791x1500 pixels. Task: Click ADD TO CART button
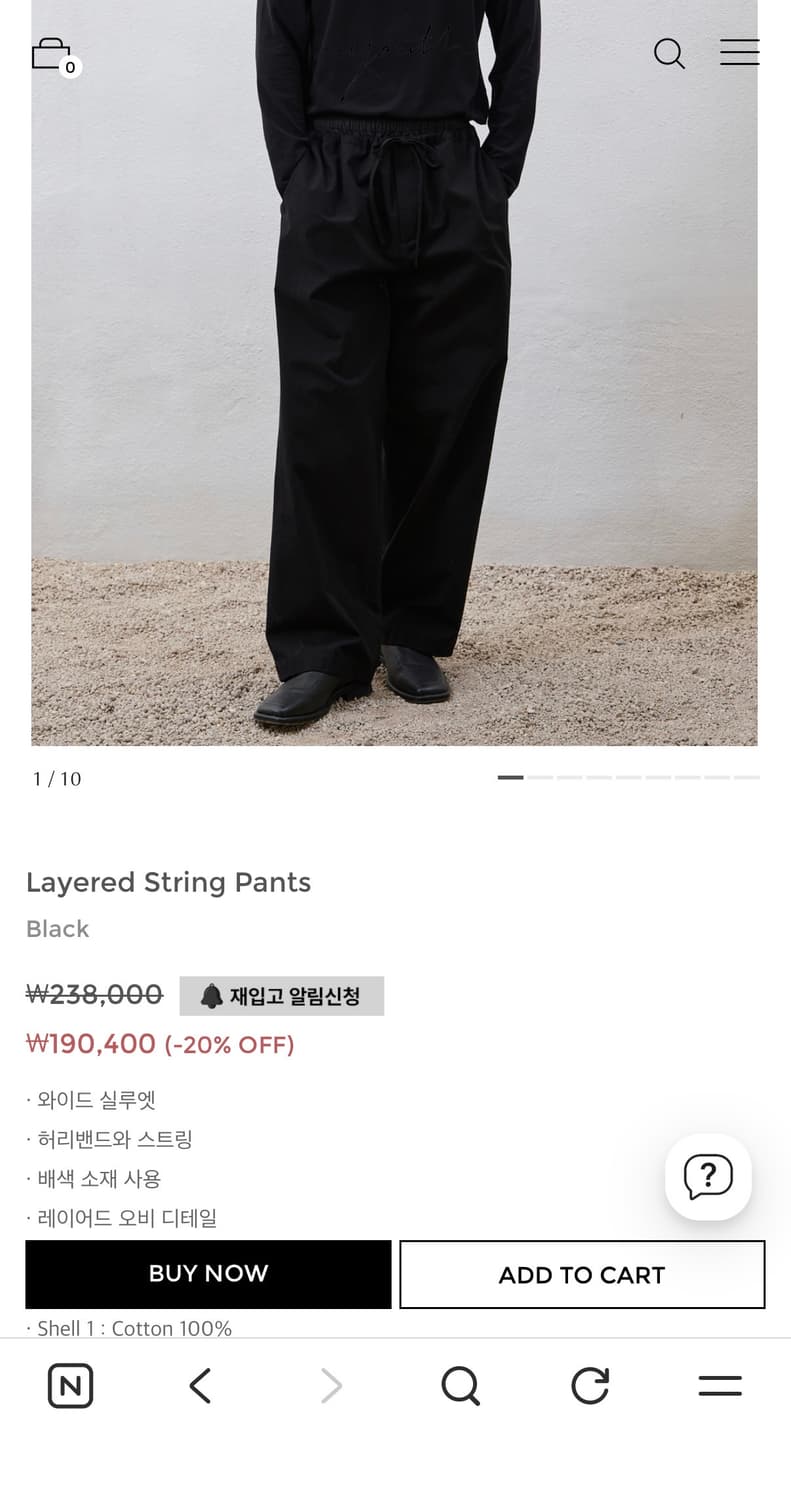(x=581, y=1274)
